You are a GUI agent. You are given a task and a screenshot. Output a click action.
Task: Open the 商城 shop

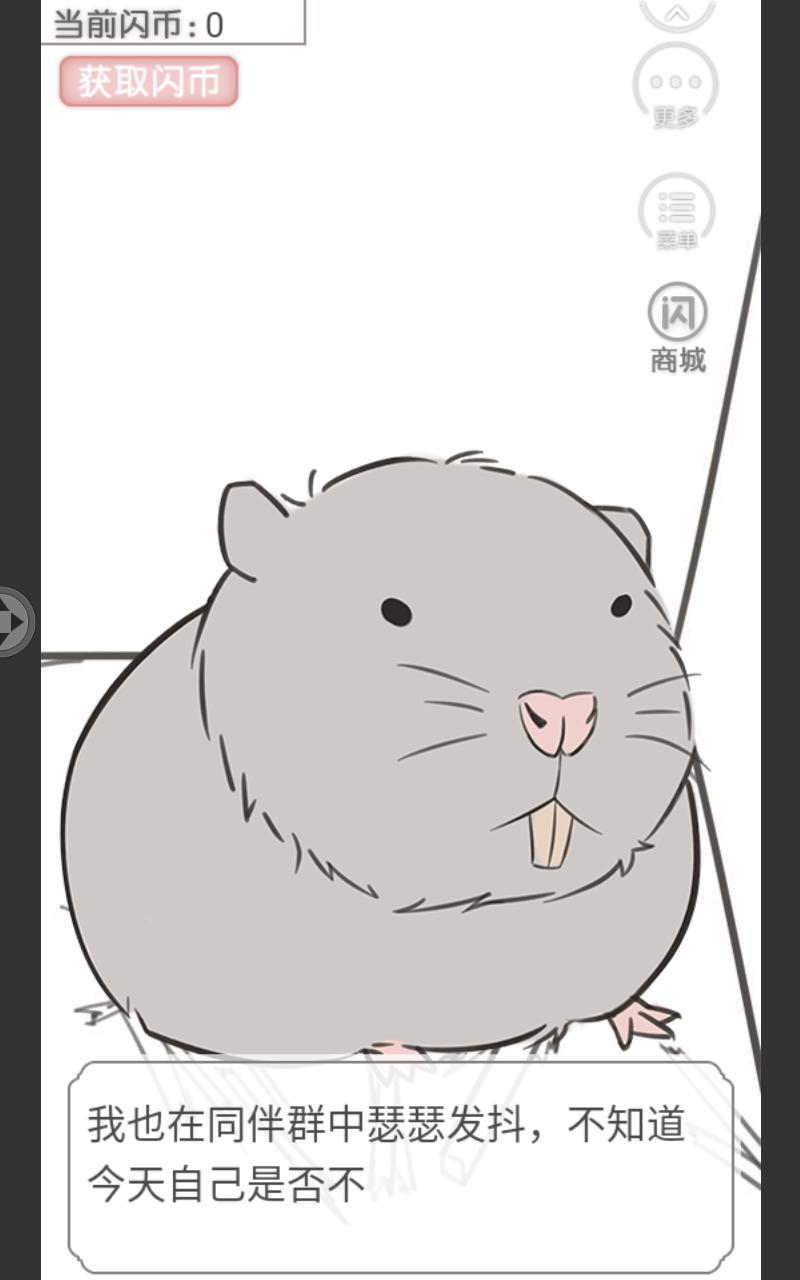pos(678,329)
